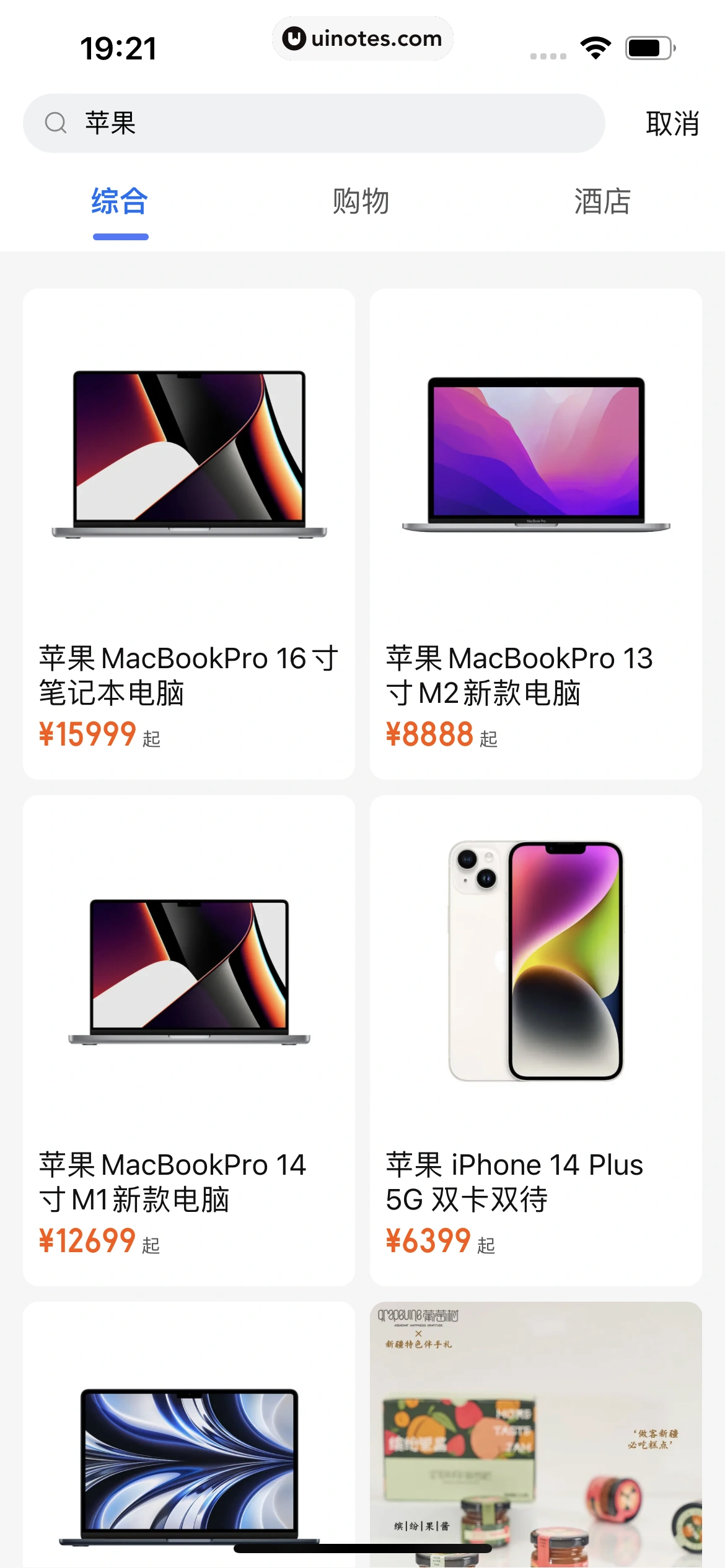The height and width of the screenshot is (1568, 725).
Task: Open the MacBookPro 13寸 M2 product card
Action: click(536, 533)
